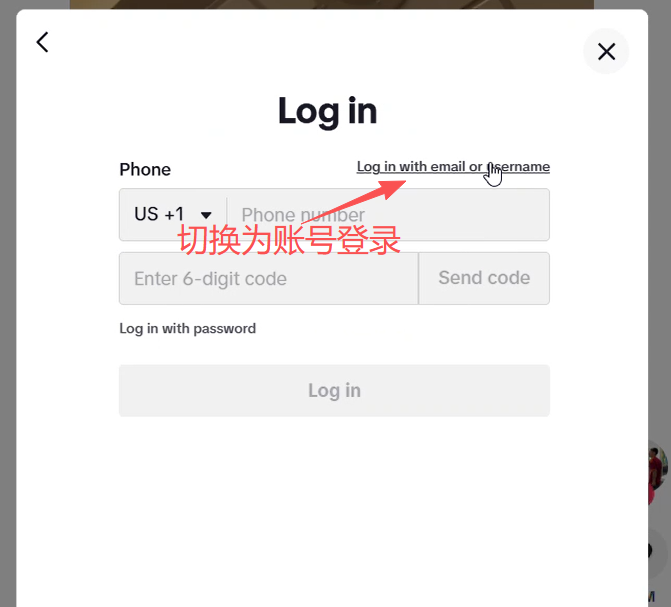Switch to log in with email or username
This screenshot has height=607, width=671.
point(452,167)
